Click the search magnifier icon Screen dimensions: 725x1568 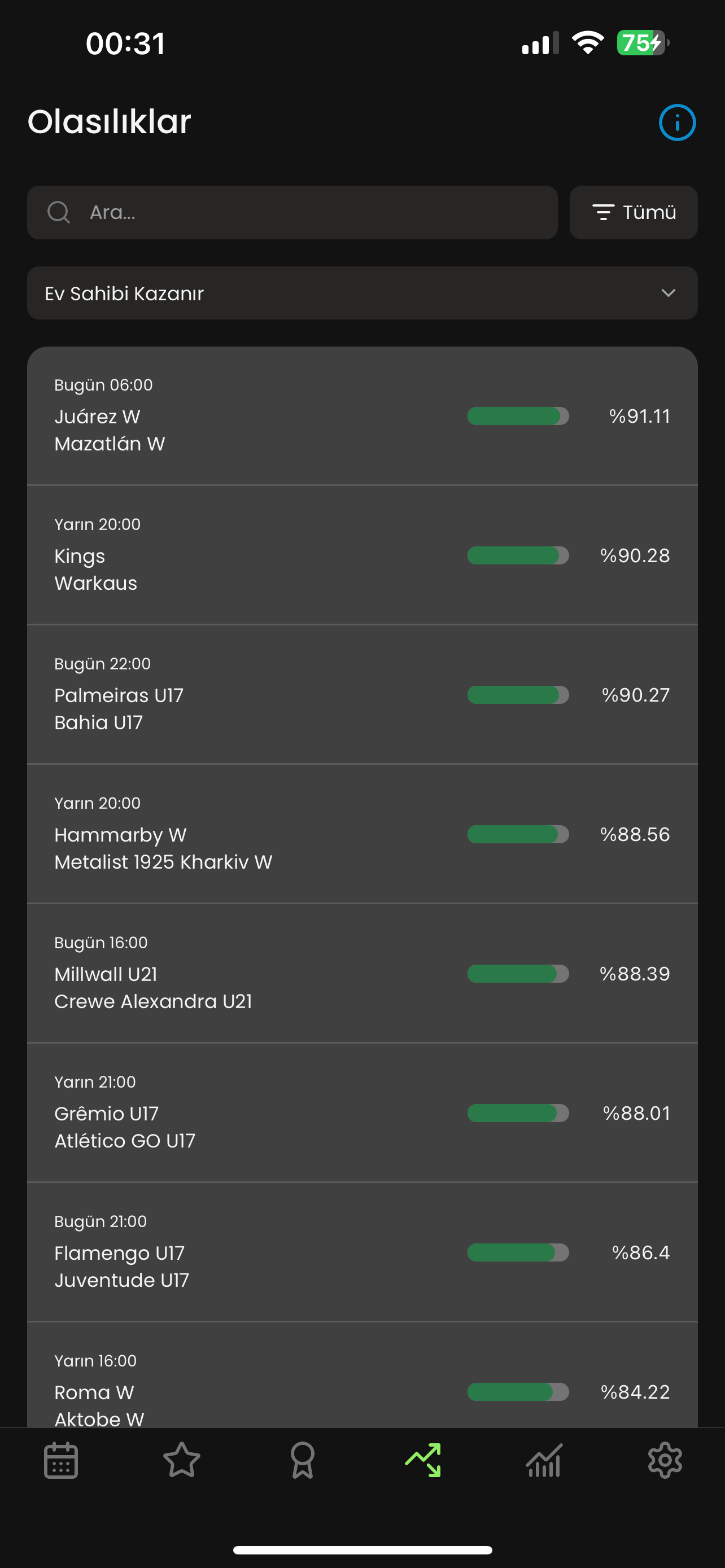pos(58,212)
